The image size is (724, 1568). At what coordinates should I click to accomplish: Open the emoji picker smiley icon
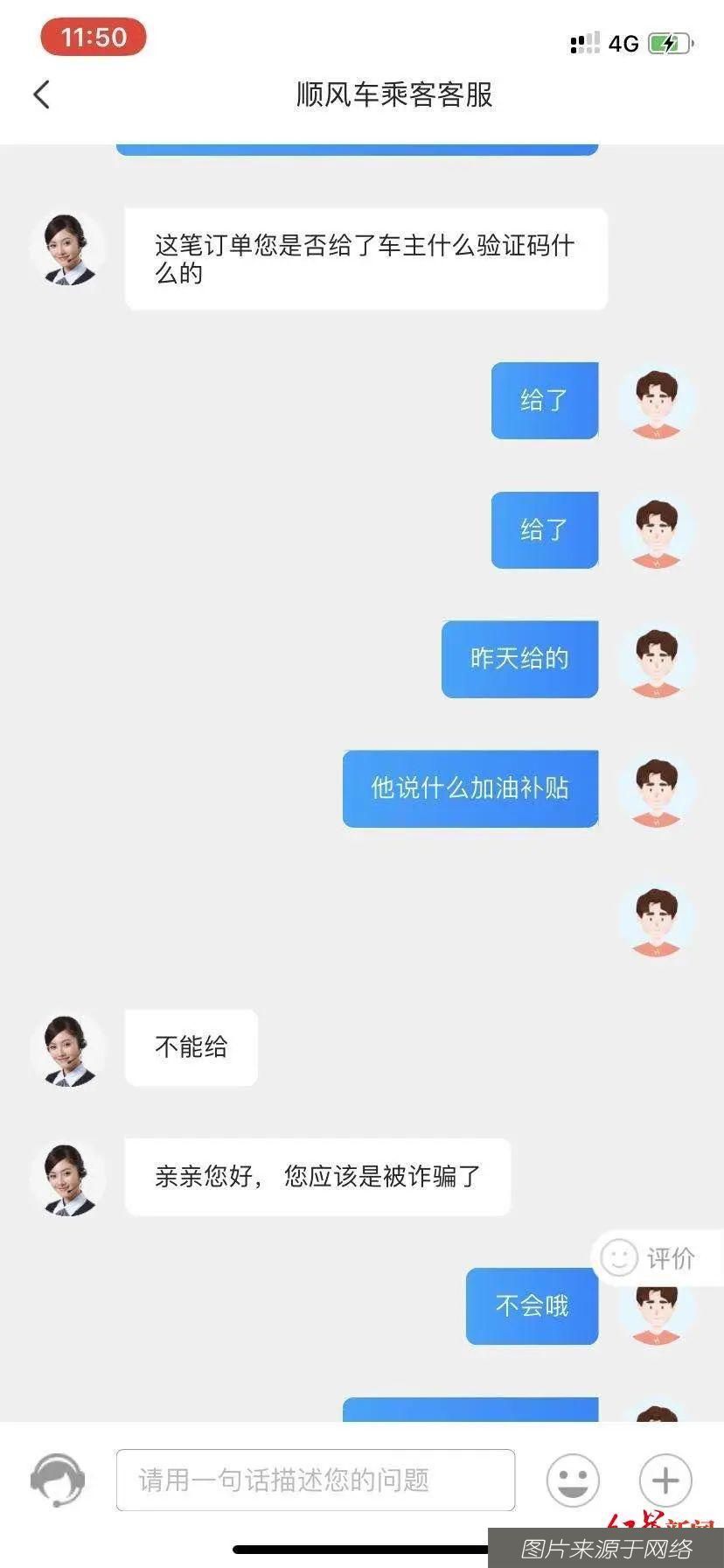pyautogui.click(x=573, y=1480)
